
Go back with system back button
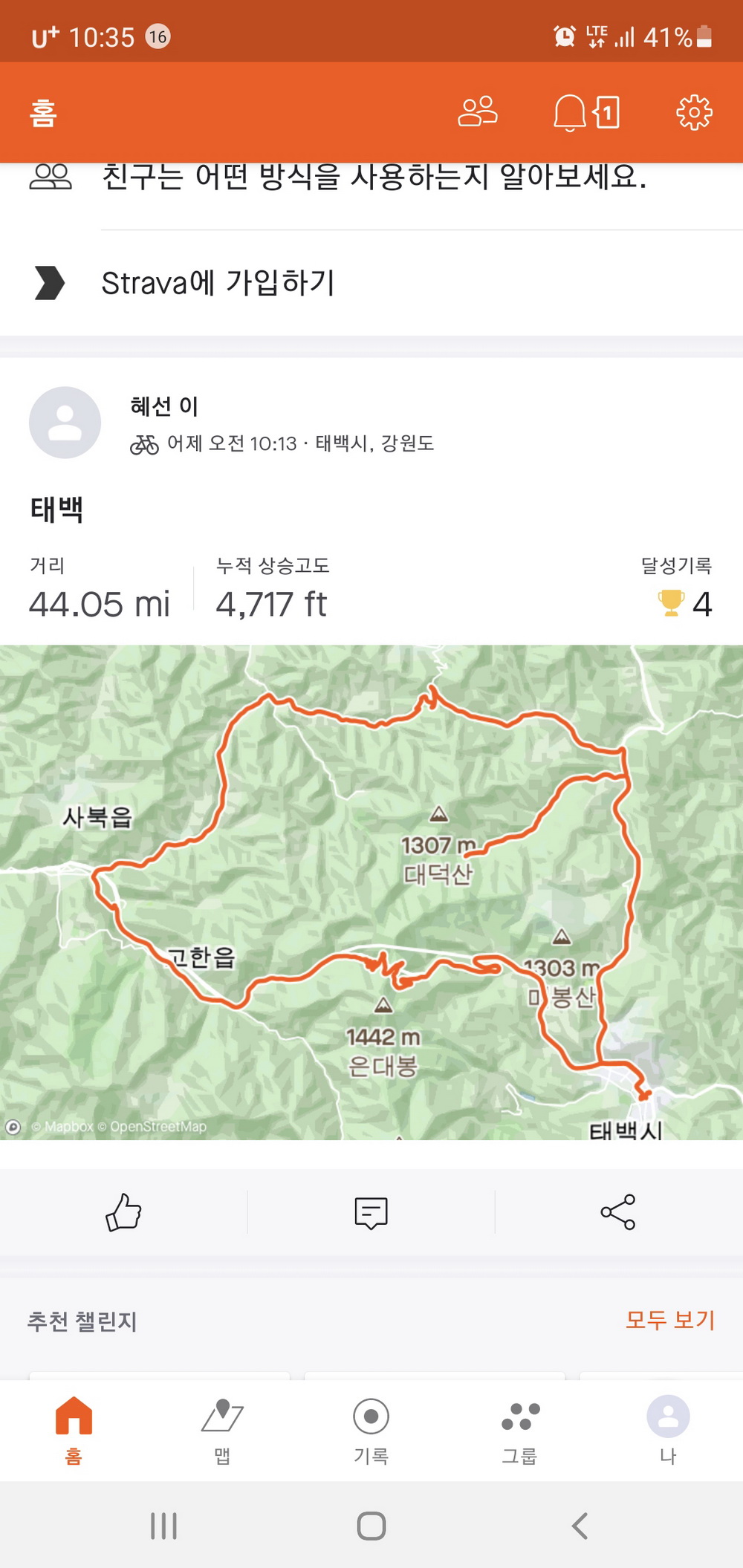(580, 1526)
